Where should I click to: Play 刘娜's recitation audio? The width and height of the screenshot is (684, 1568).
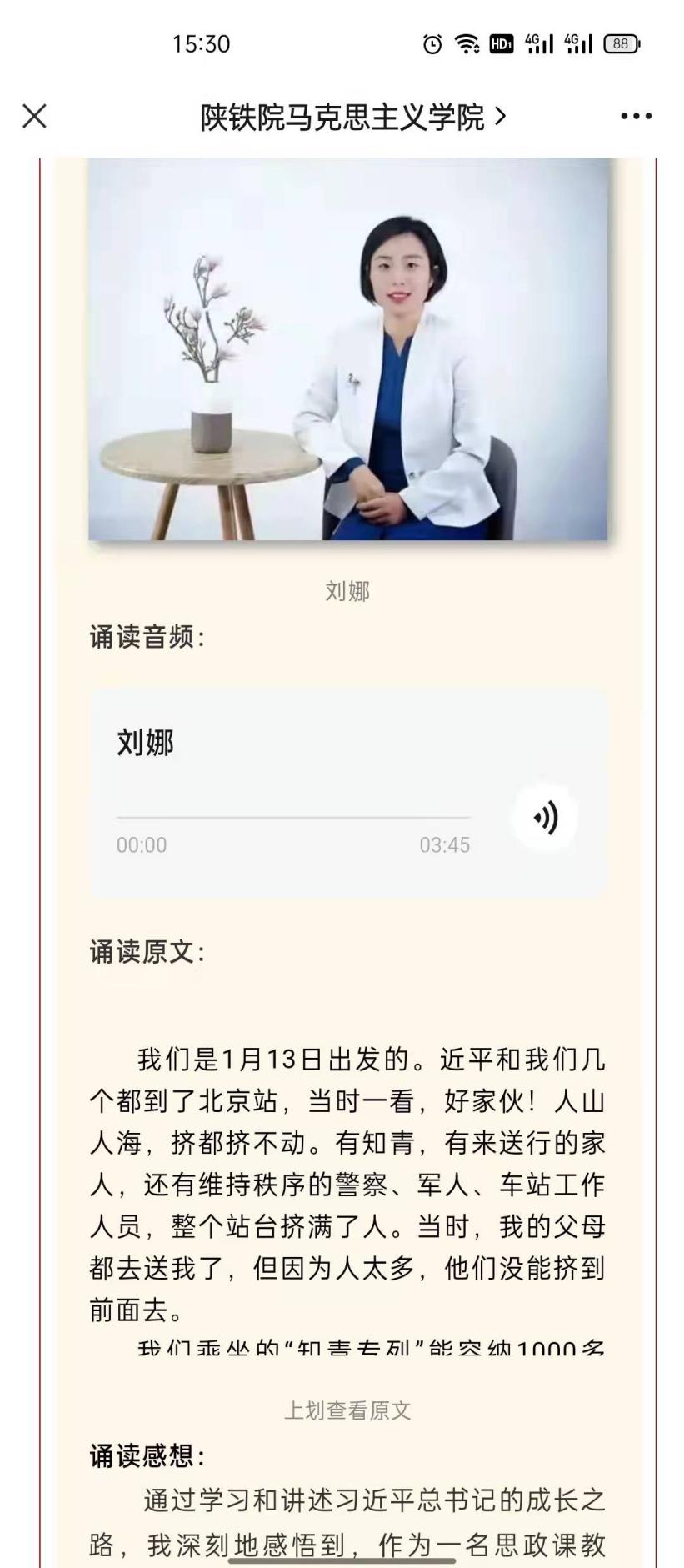pyautogui.click(x=544, y=818)
